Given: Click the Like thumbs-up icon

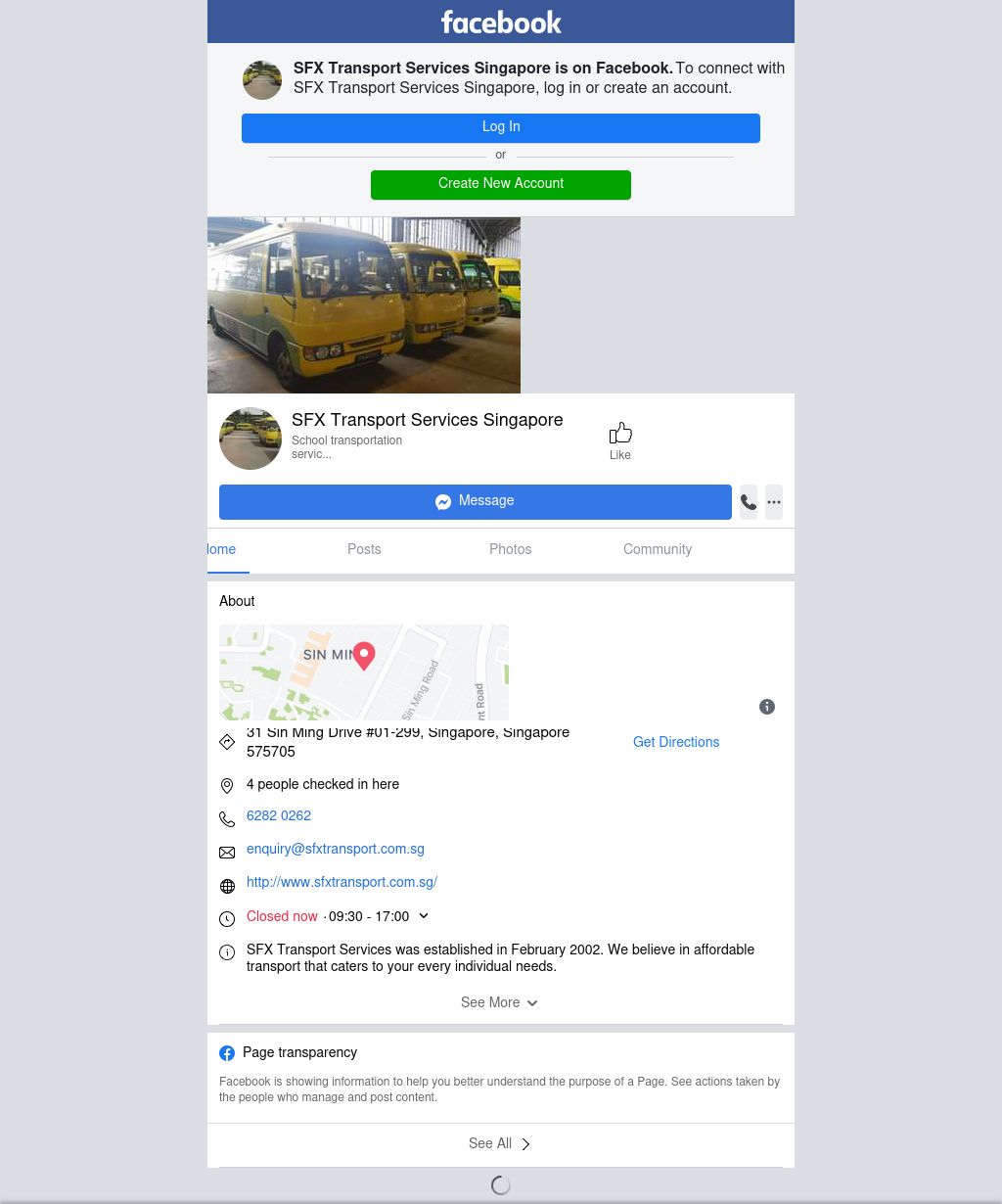Looking at the screenshot, I should pyautogui.click(x=620, y=433).
